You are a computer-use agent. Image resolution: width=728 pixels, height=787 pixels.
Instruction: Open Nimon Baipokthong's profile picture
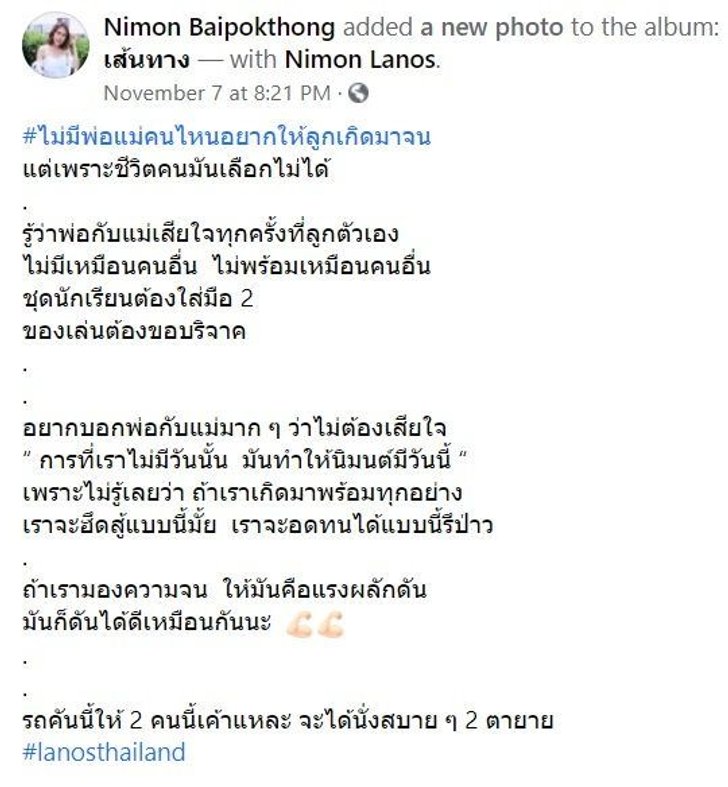(55, 46)
